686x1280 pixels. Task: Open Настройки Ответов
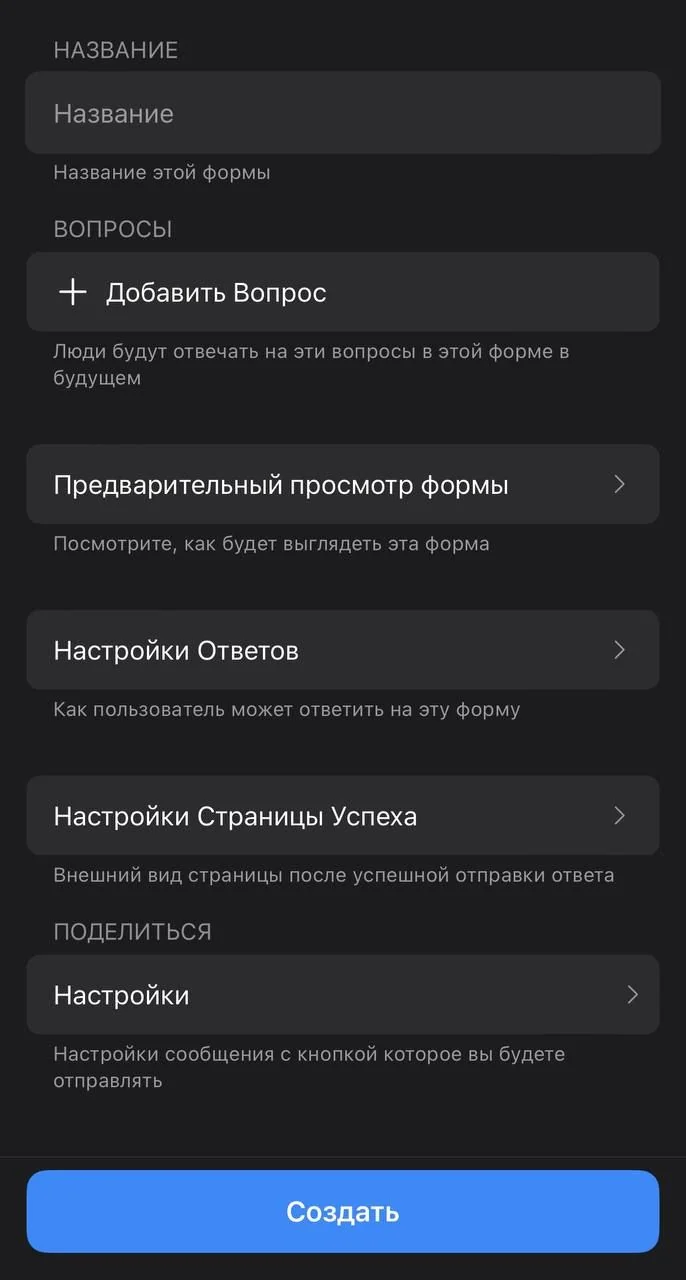point(343,650)
